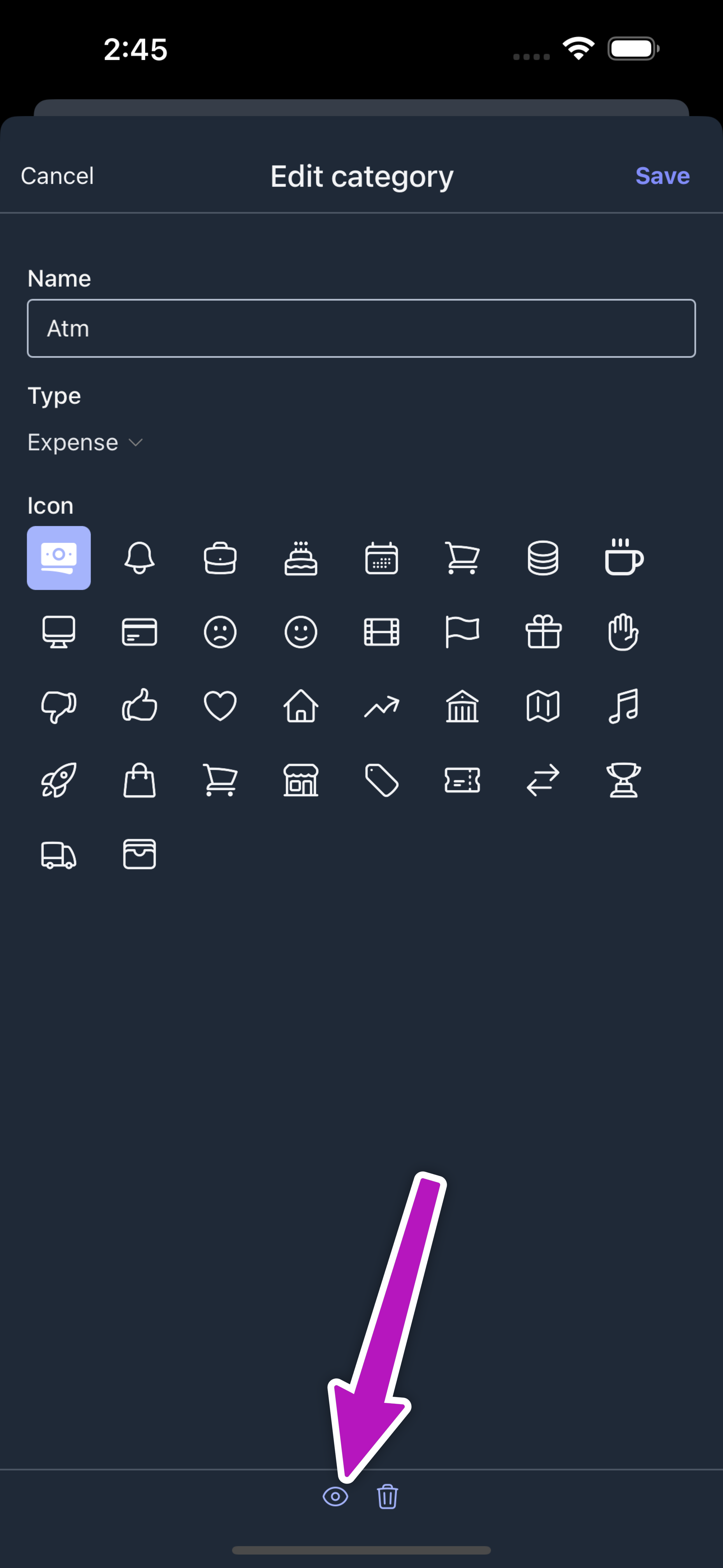Cancel editing the category
The image size is (723, 1568).
[x=57, y=176]
